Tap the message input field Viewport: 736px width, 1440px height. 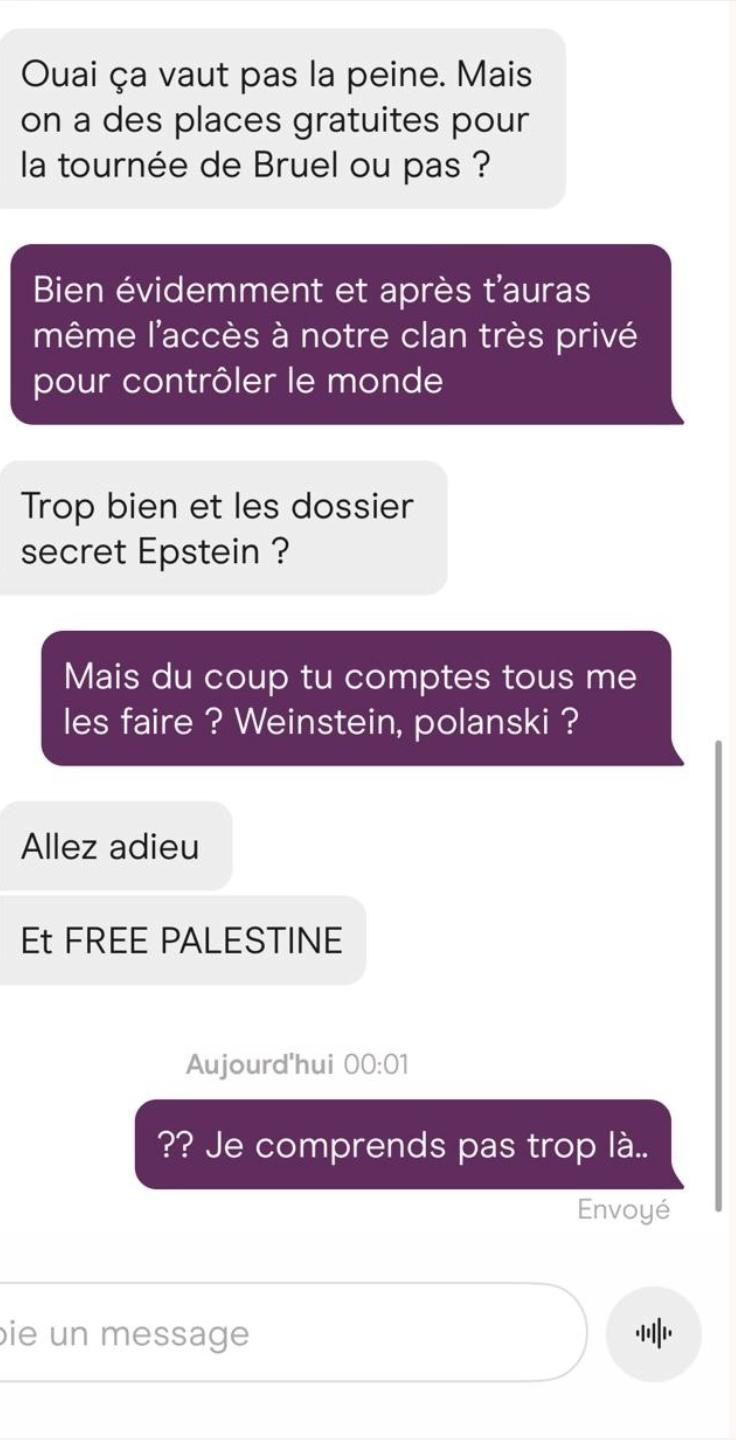(290, 1333)
